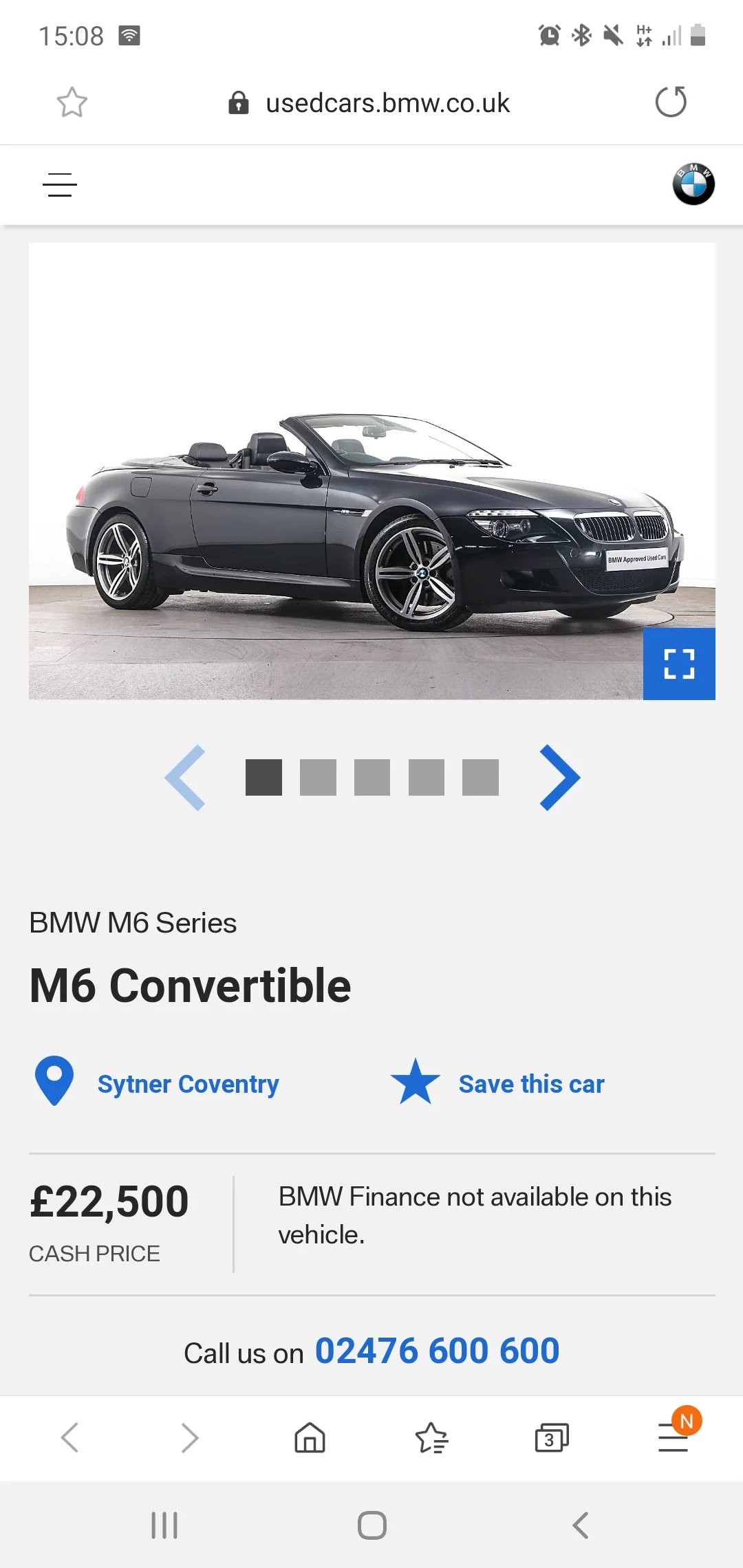Viewport: 743px width, 1568px height.
Task: Go to the browser home page
Action: [310, 1437]
